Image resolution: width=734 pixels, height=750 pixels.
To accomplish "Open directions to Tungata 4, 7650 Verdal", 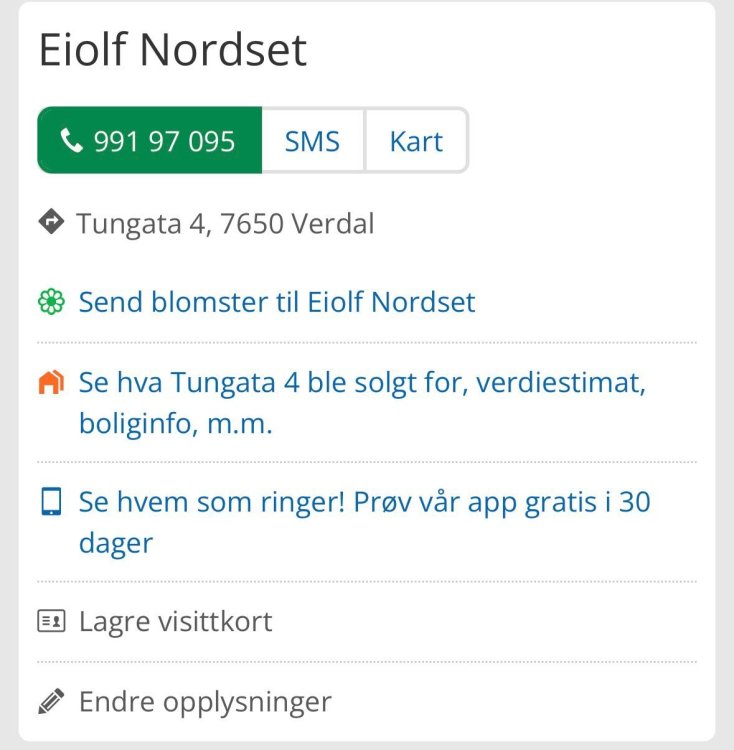I will point(224,223).
